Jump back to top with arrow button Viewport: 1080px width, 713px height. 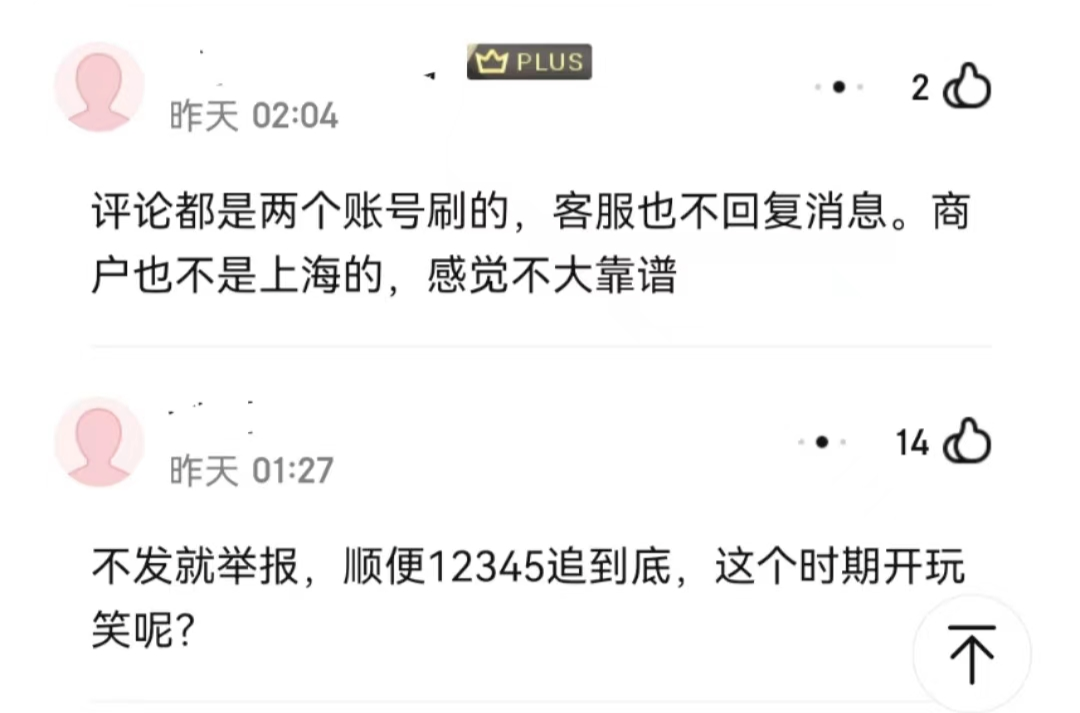(971, 654)
